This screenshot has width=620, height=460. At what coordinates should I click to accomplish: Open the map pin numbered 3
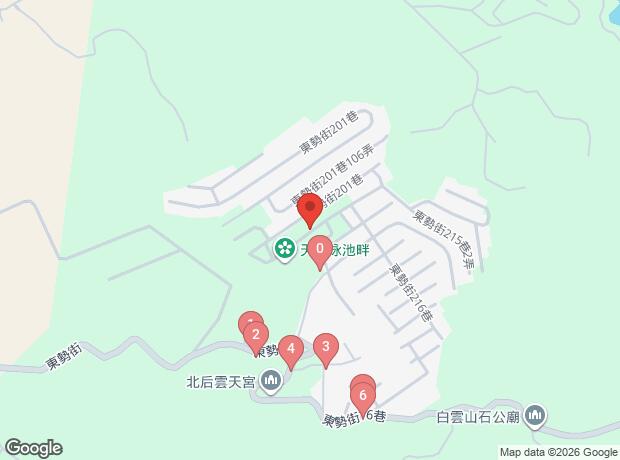pyautogui.click(x=325, y=348)
